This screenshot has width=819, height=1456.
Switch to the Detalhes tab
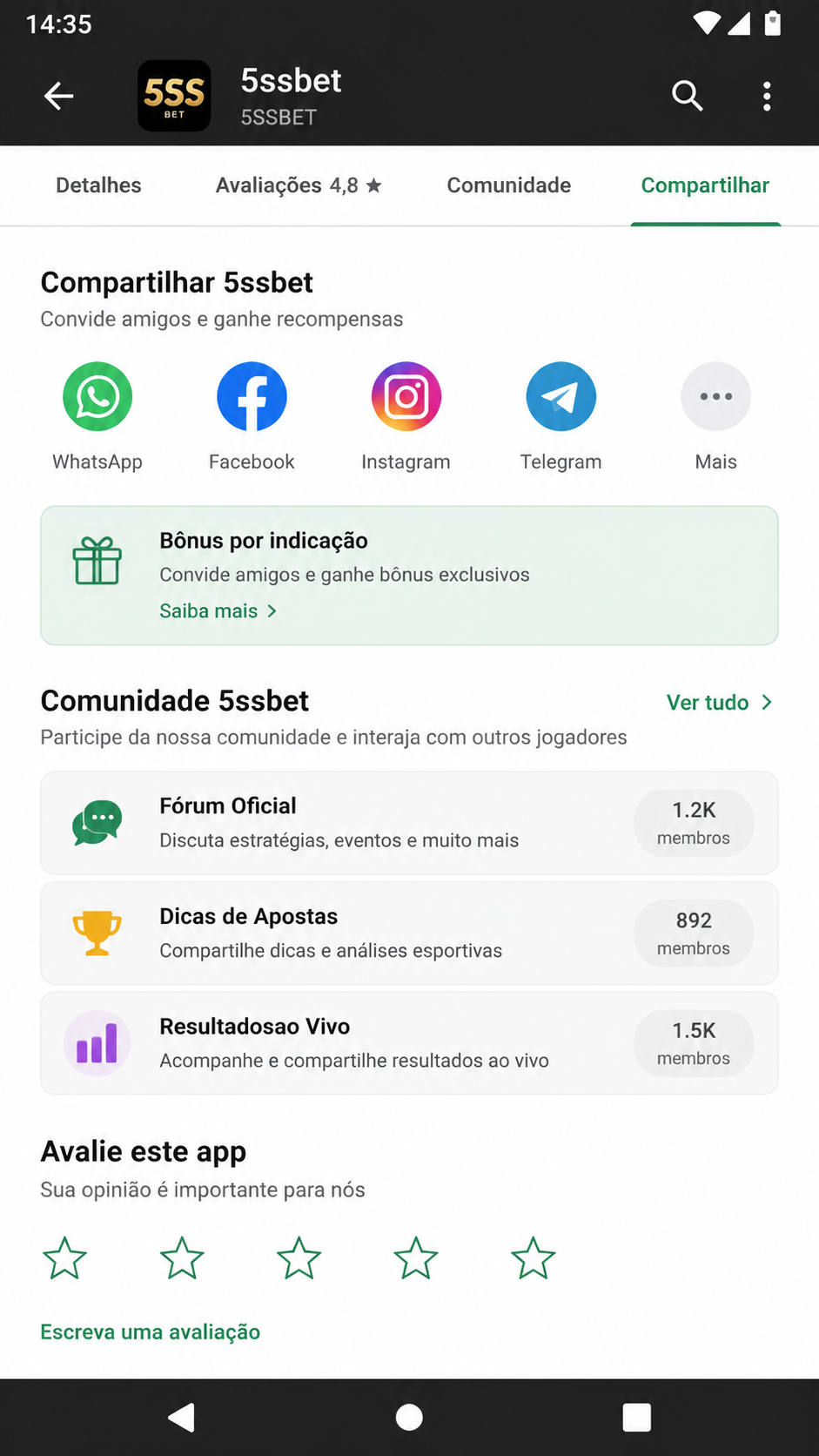[98, 185]
